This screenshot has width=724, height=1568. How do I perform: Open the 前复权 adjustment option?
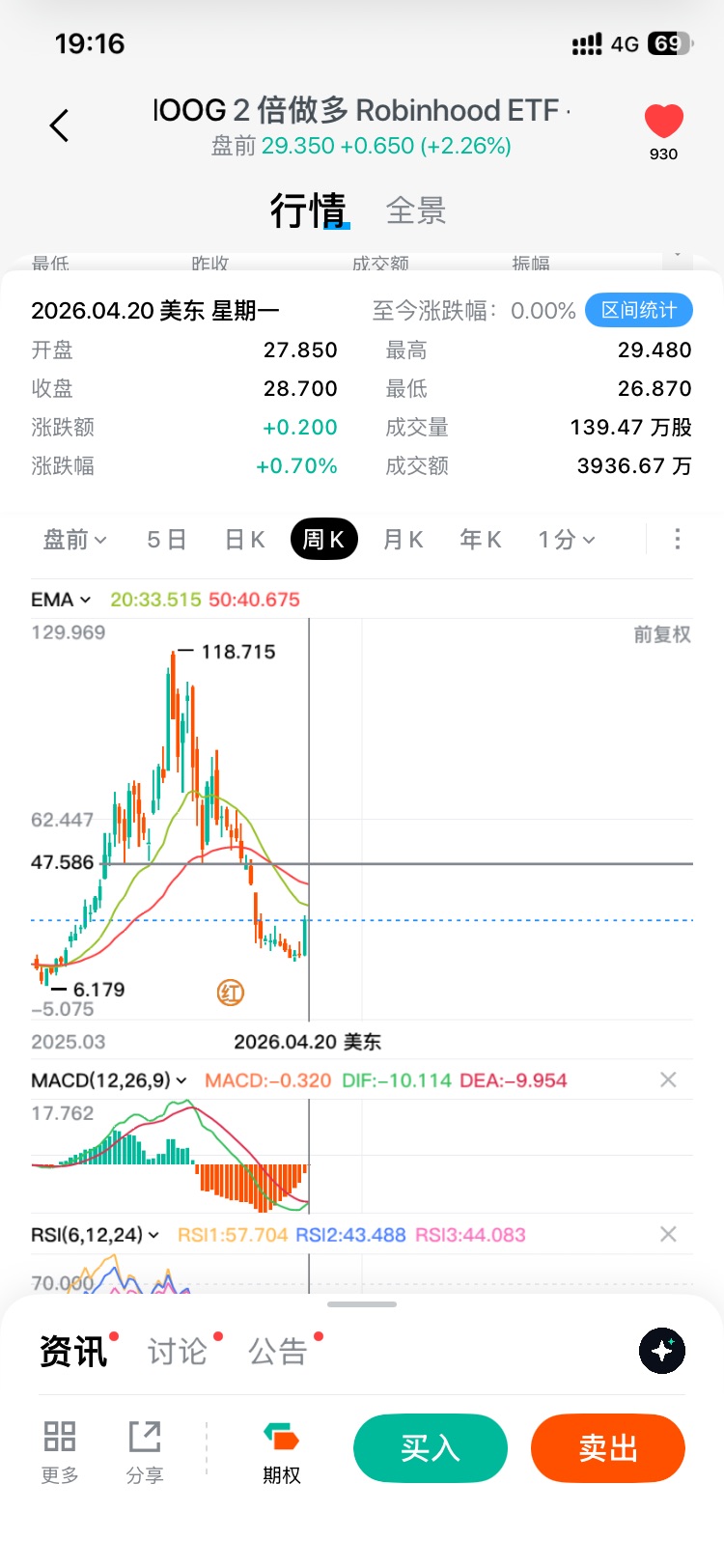661,634
